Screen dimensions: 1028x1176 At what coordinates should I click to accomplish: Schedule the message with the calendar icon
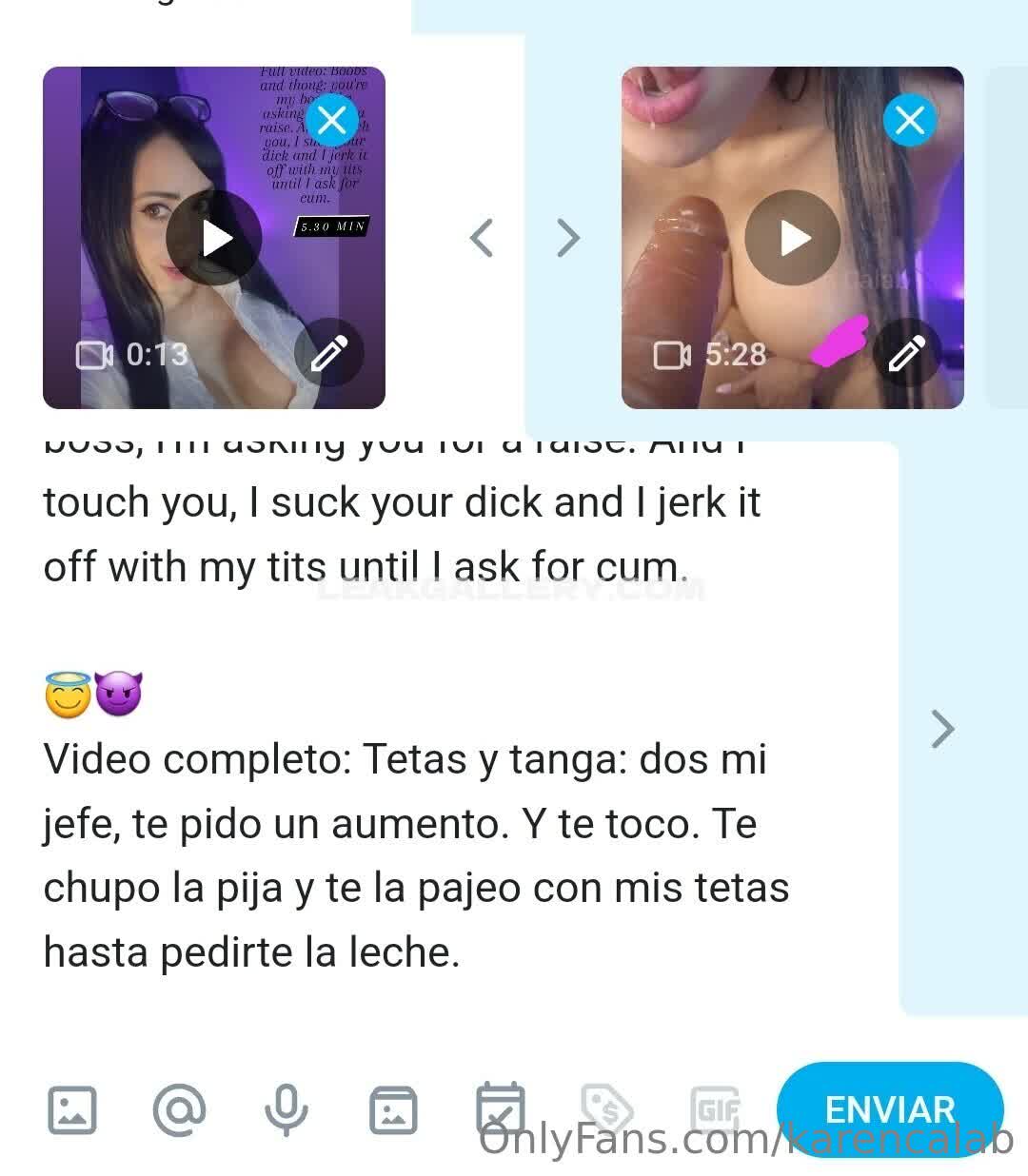[x=500, y=1109]
